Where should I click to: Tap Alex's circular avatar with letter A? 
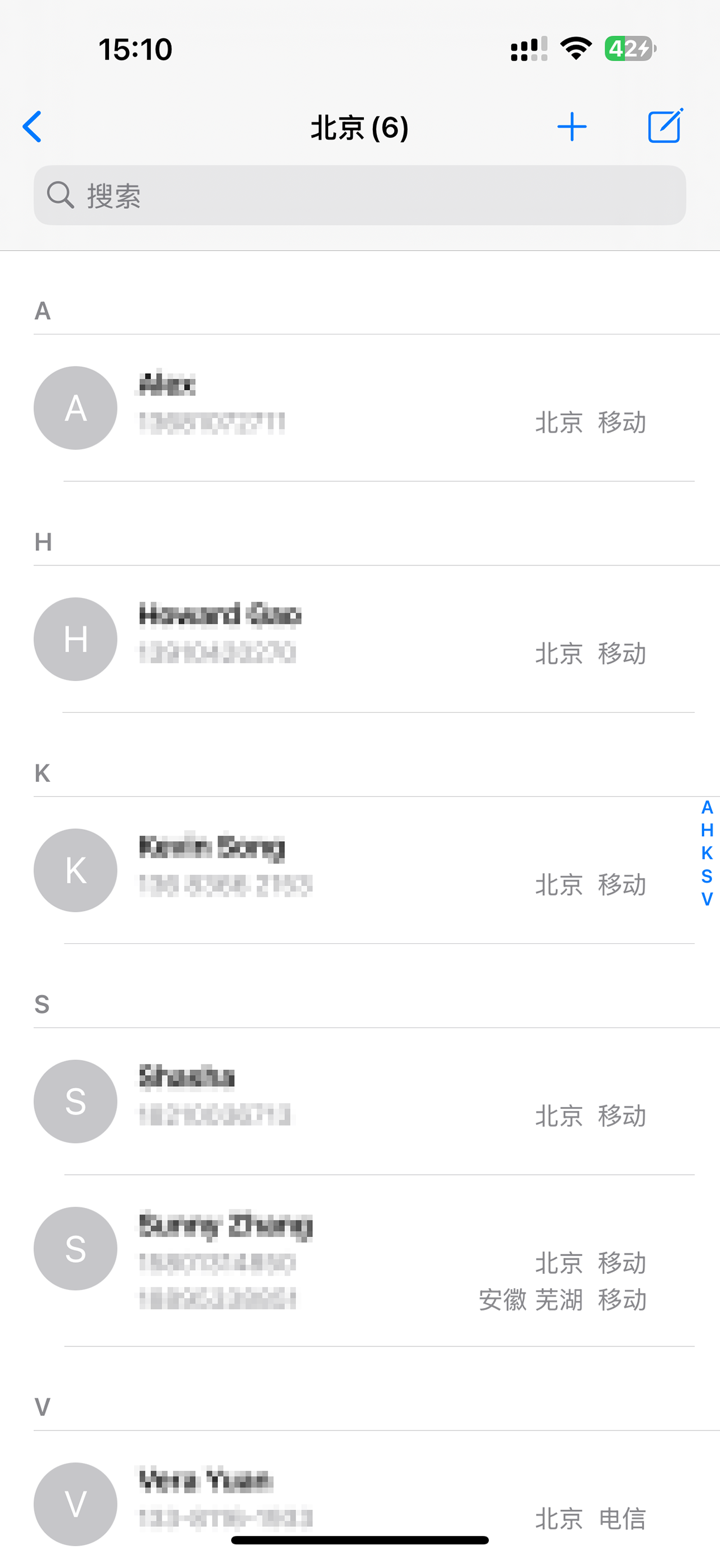point(75,408)
